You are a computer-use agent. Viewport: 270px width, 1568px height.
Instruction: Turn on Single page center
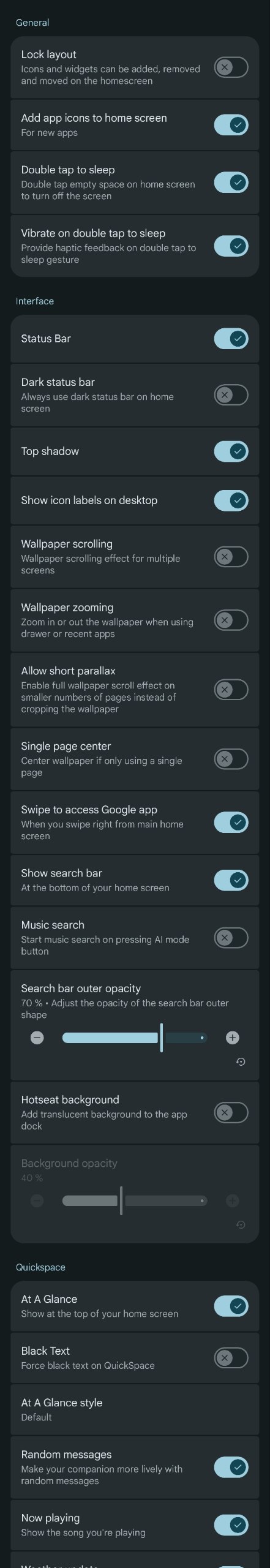point(231,759)
